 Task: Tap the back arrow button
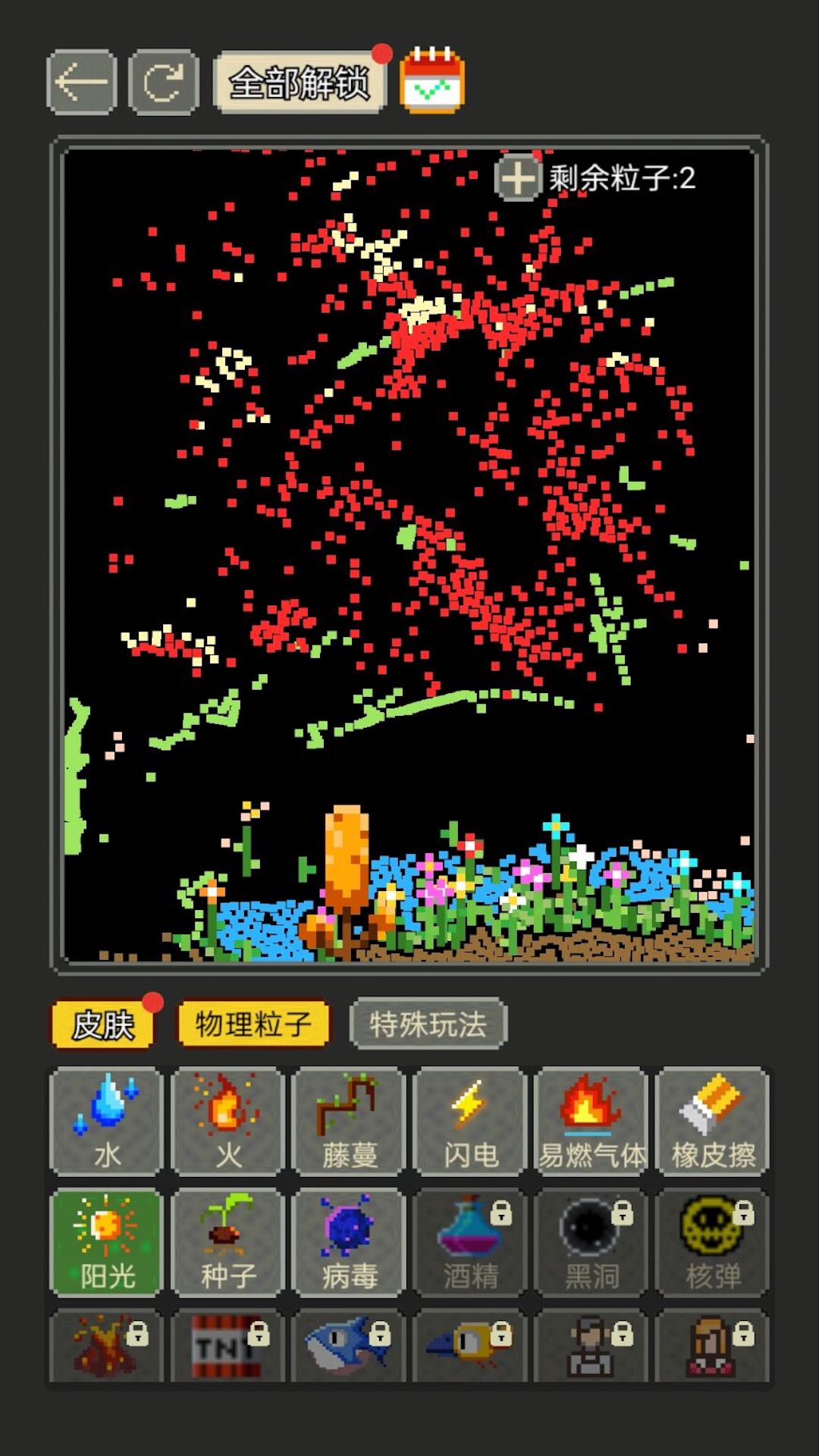[81, 83]
